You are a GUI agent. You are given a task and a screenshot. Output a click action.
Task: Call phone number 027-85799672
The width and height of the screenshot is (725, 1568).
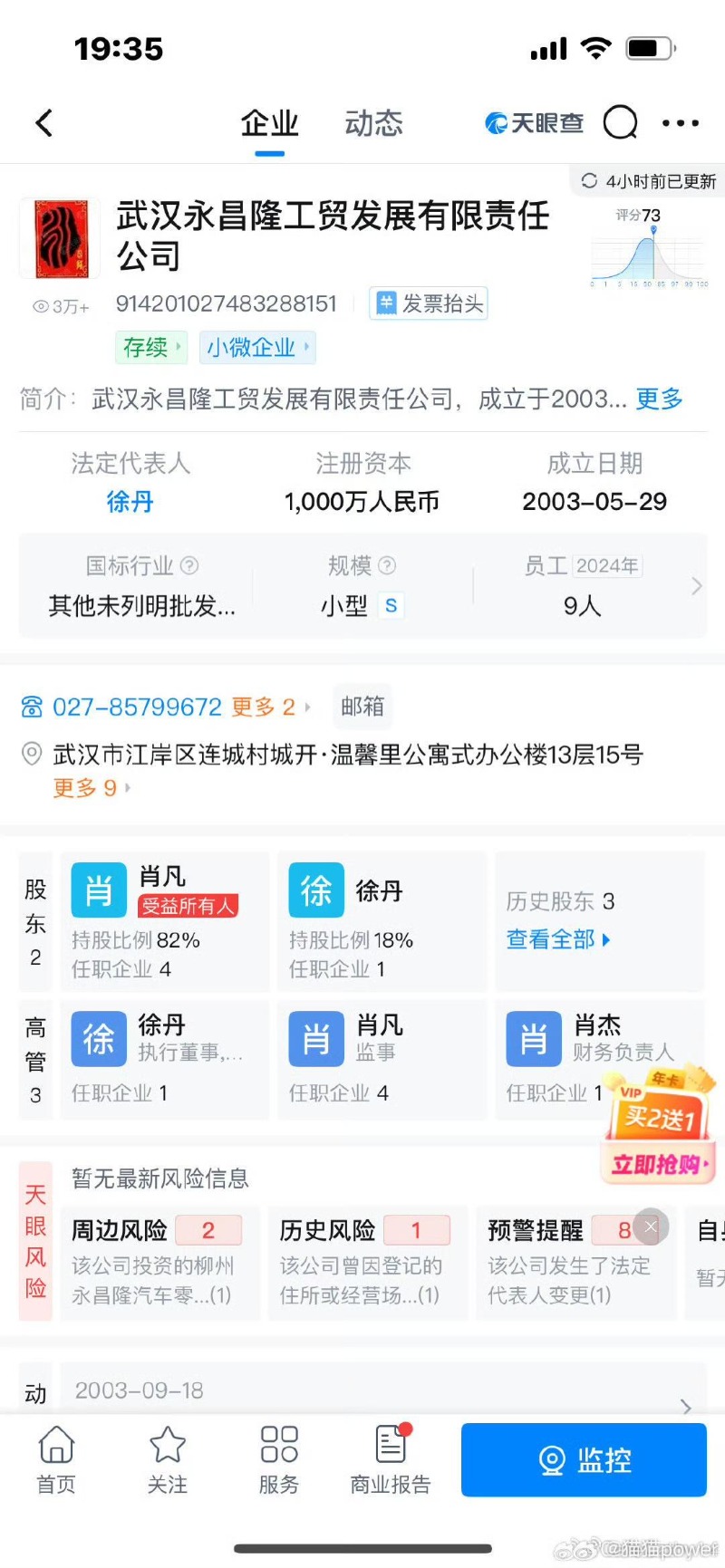[x=137, y=707]
